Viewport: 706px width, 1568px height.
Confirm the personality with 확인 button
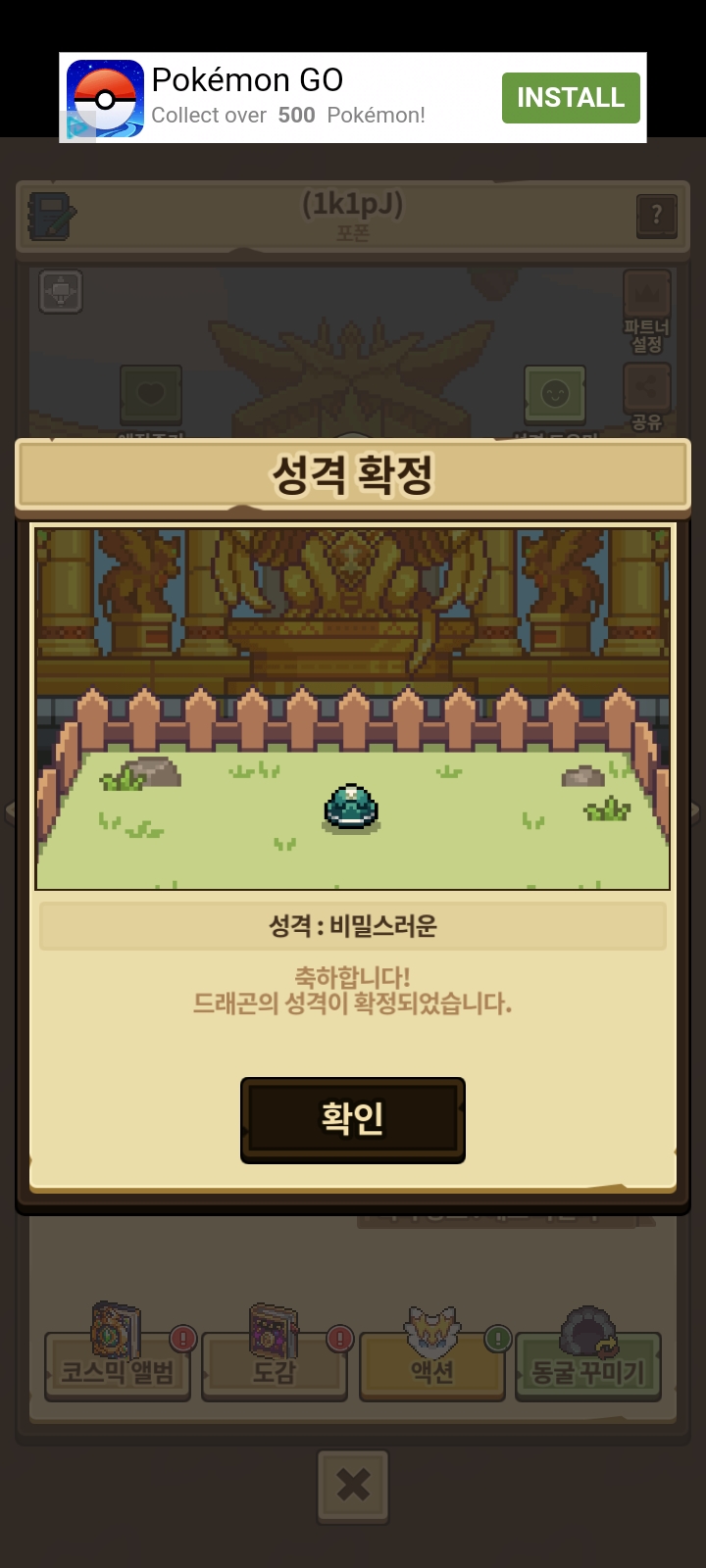pos(352,1119)
